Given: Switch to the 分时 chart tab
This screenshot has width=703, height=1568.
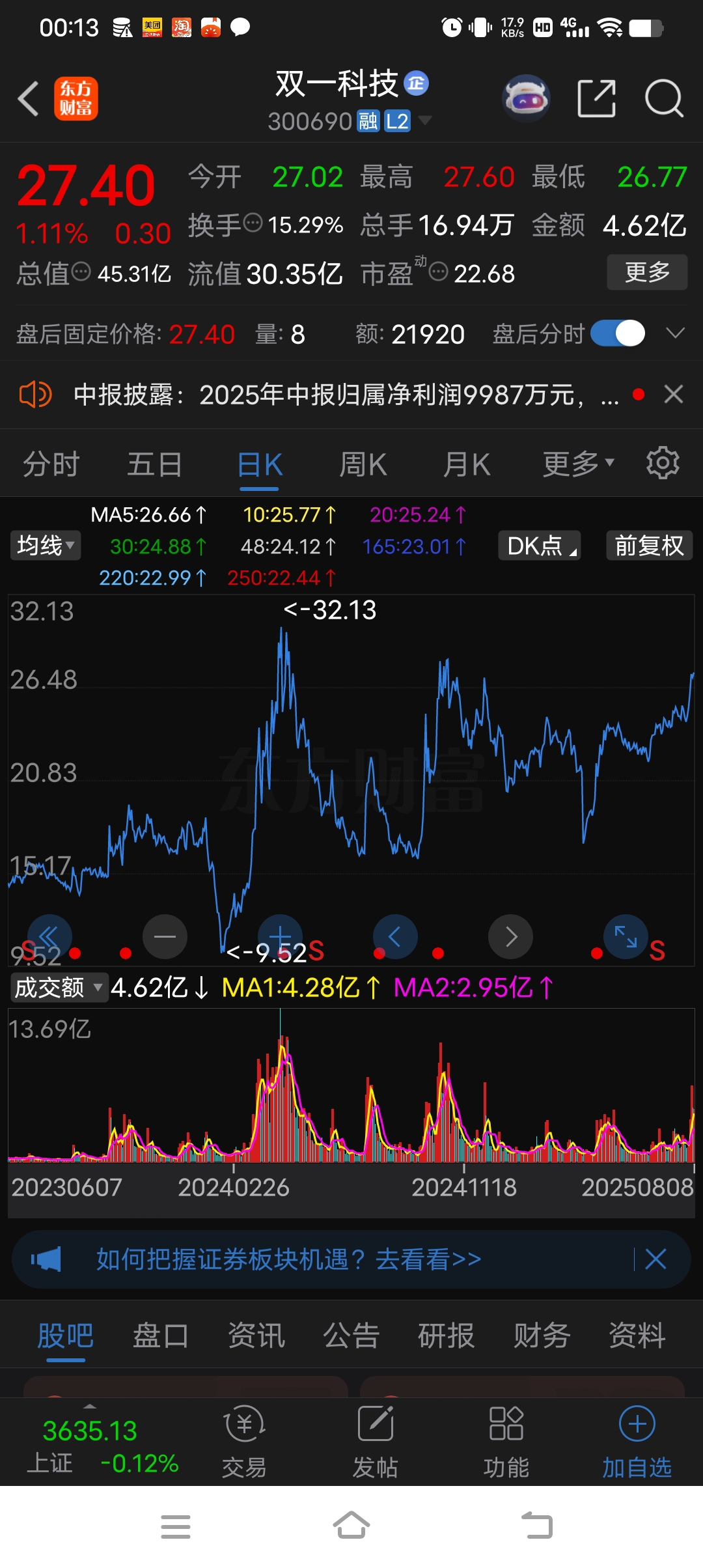Looking at the screenshot, I should coord(51,465).
